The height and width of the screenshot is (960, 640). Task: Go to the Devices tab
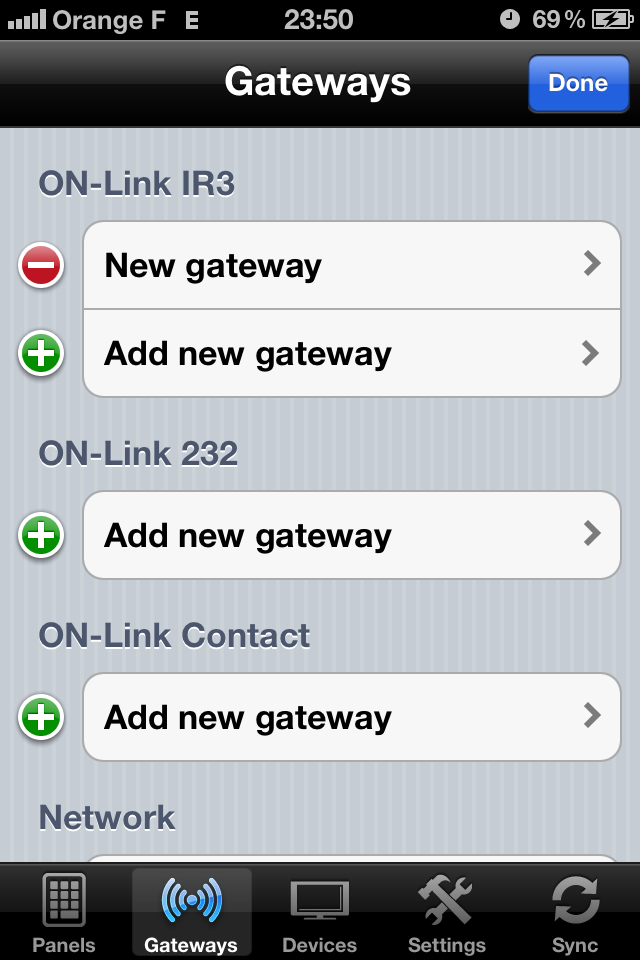(x=319, y=913)
